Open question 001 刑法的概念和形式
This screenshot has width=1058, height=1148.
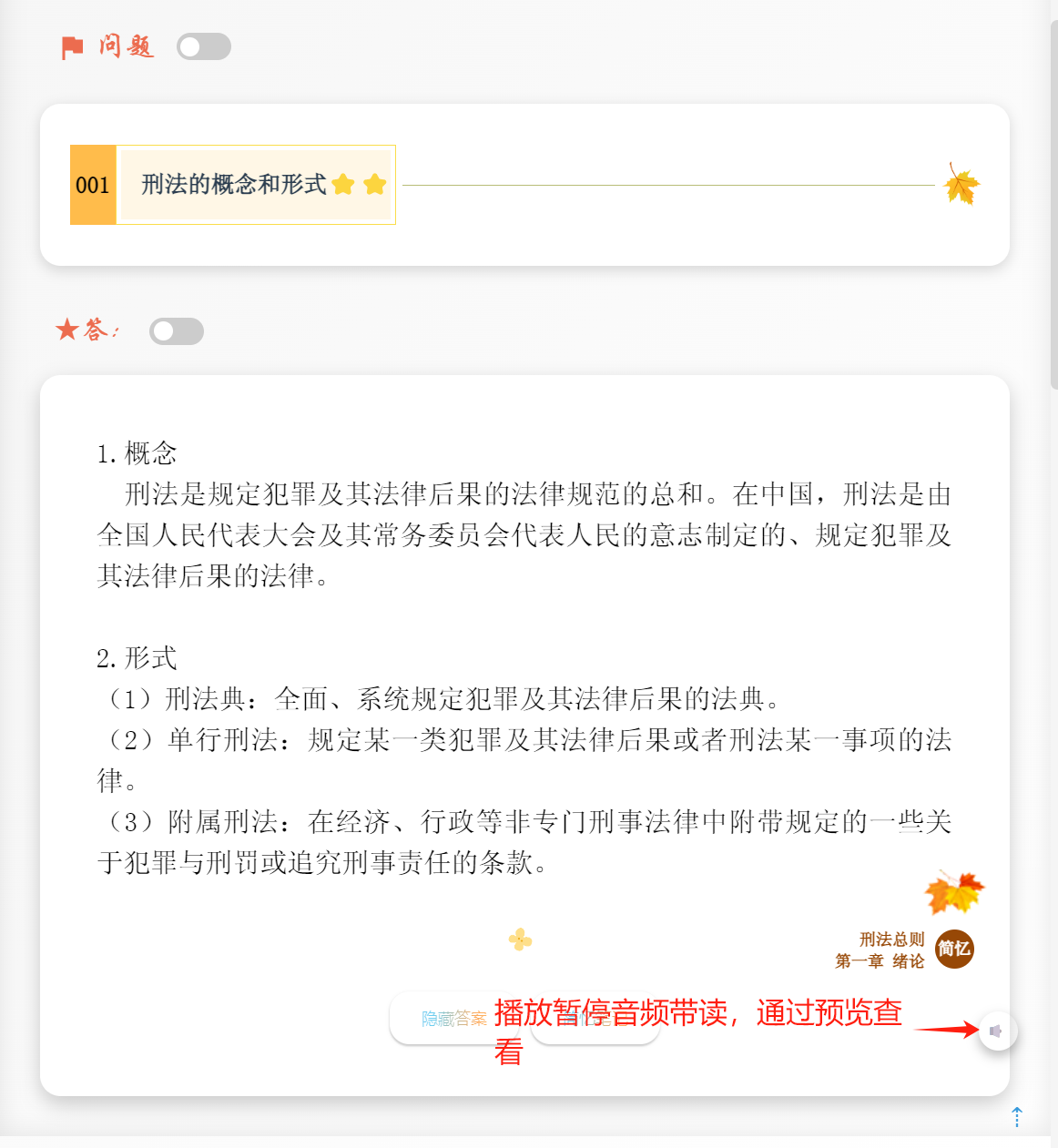pyautogui.click(x=233, y=185)
